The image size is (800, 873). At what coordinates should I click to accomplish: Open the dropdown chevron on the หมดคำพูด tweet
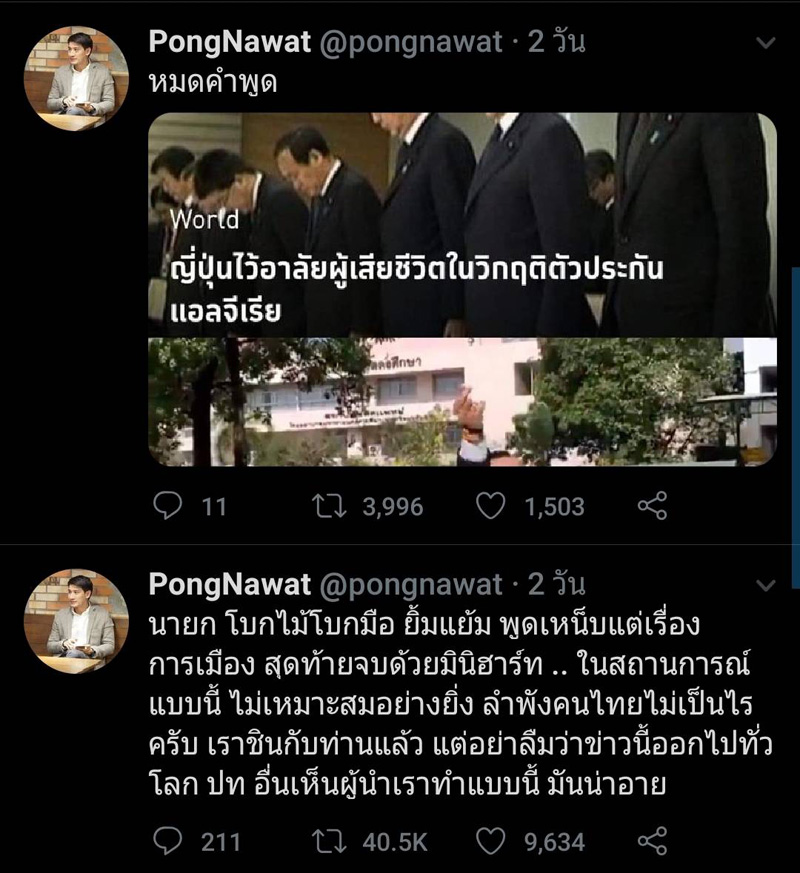tap(766, 44)
